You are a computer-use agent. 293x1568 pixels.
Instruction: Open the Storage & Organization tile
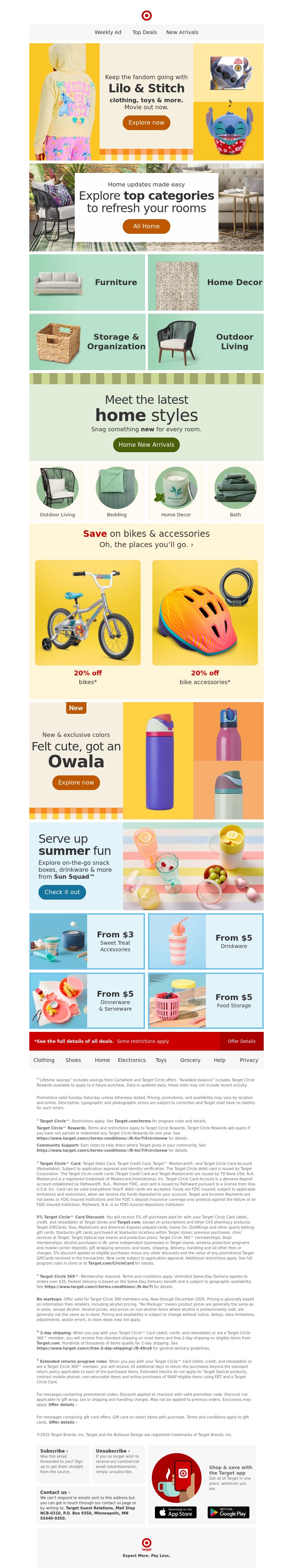88,342
